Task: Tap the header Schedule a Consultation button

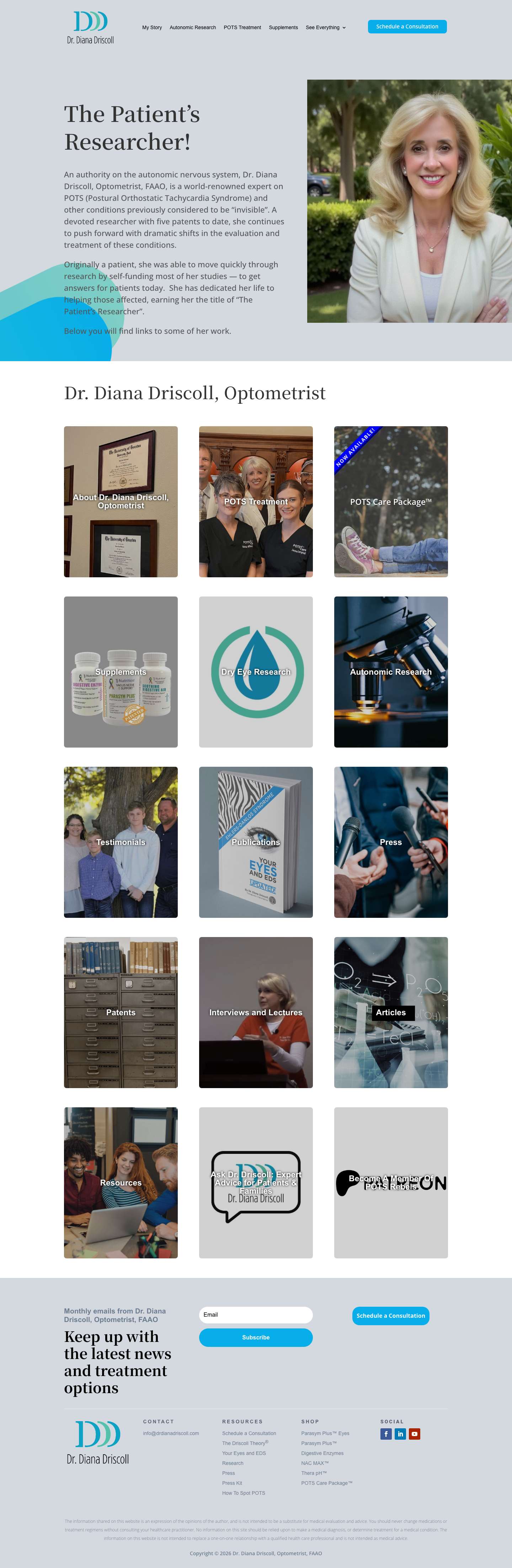Action: (x=407, y=27)
